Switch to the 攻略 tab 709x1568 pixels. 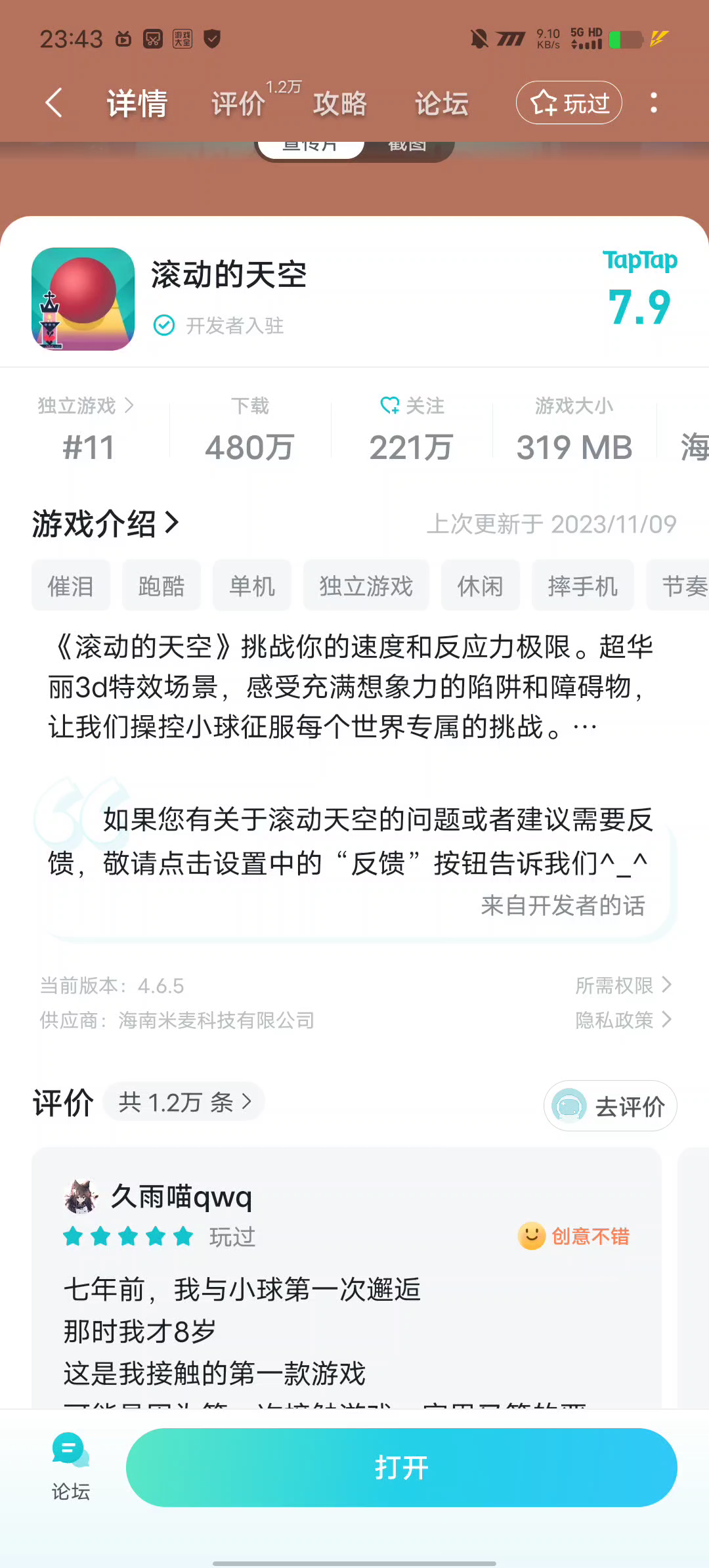(x=340, y=104)
